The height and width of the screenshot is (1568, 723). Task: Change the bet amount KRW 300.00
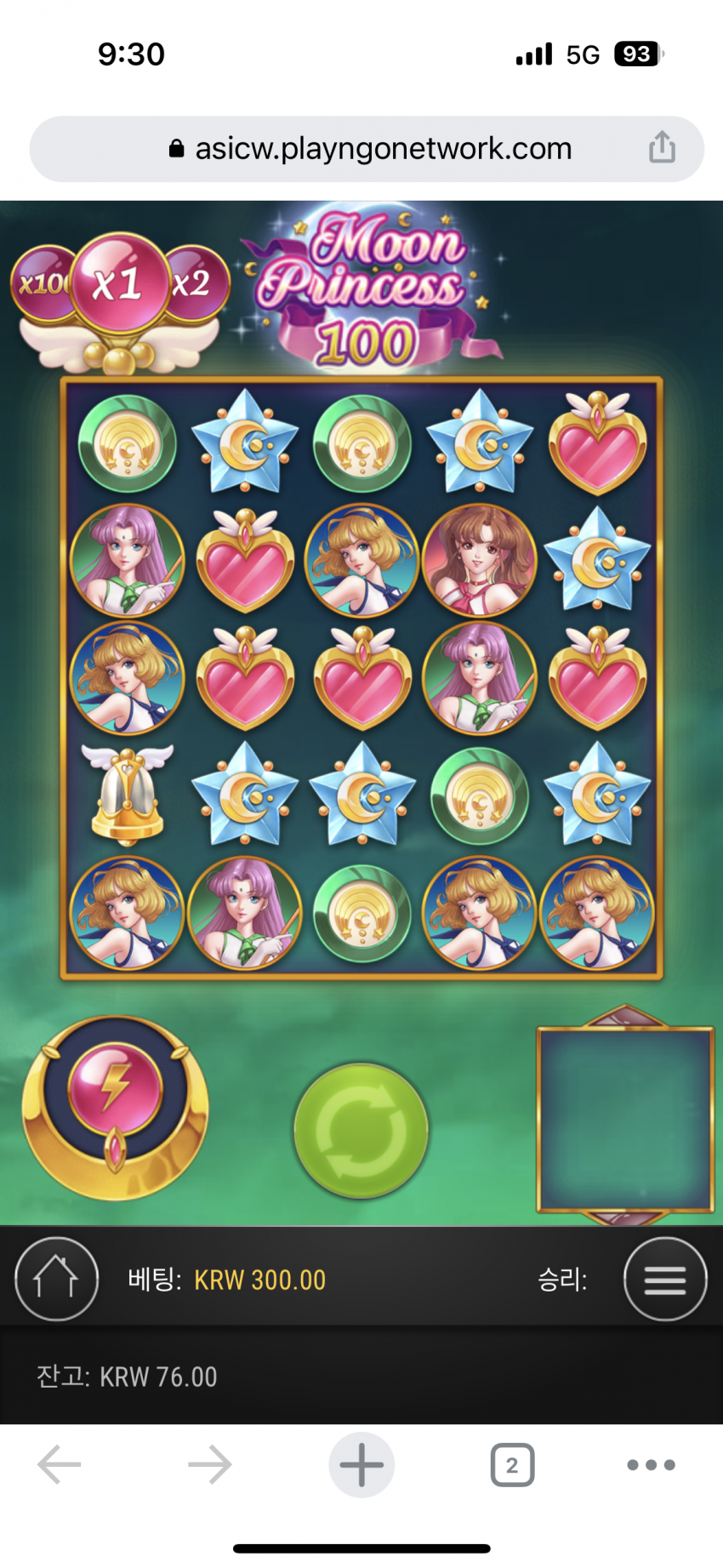(x=259, y=1280)
